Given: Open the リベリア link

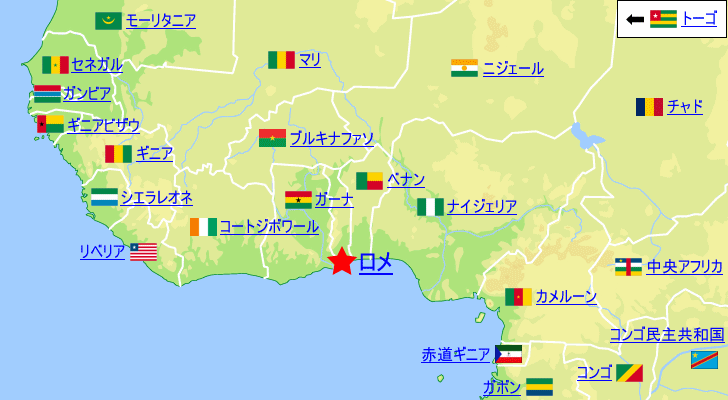Looking at the screenshot, I should (x=102, y=252).
